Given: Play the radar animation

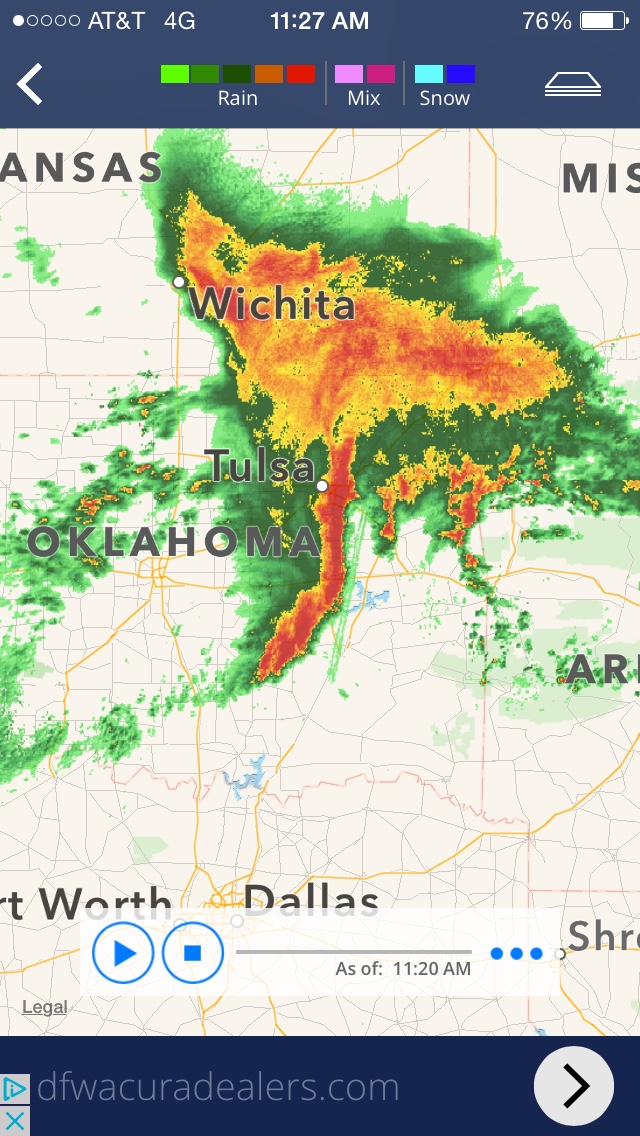Looking at the screenshot, I should [x=123, y=953].
